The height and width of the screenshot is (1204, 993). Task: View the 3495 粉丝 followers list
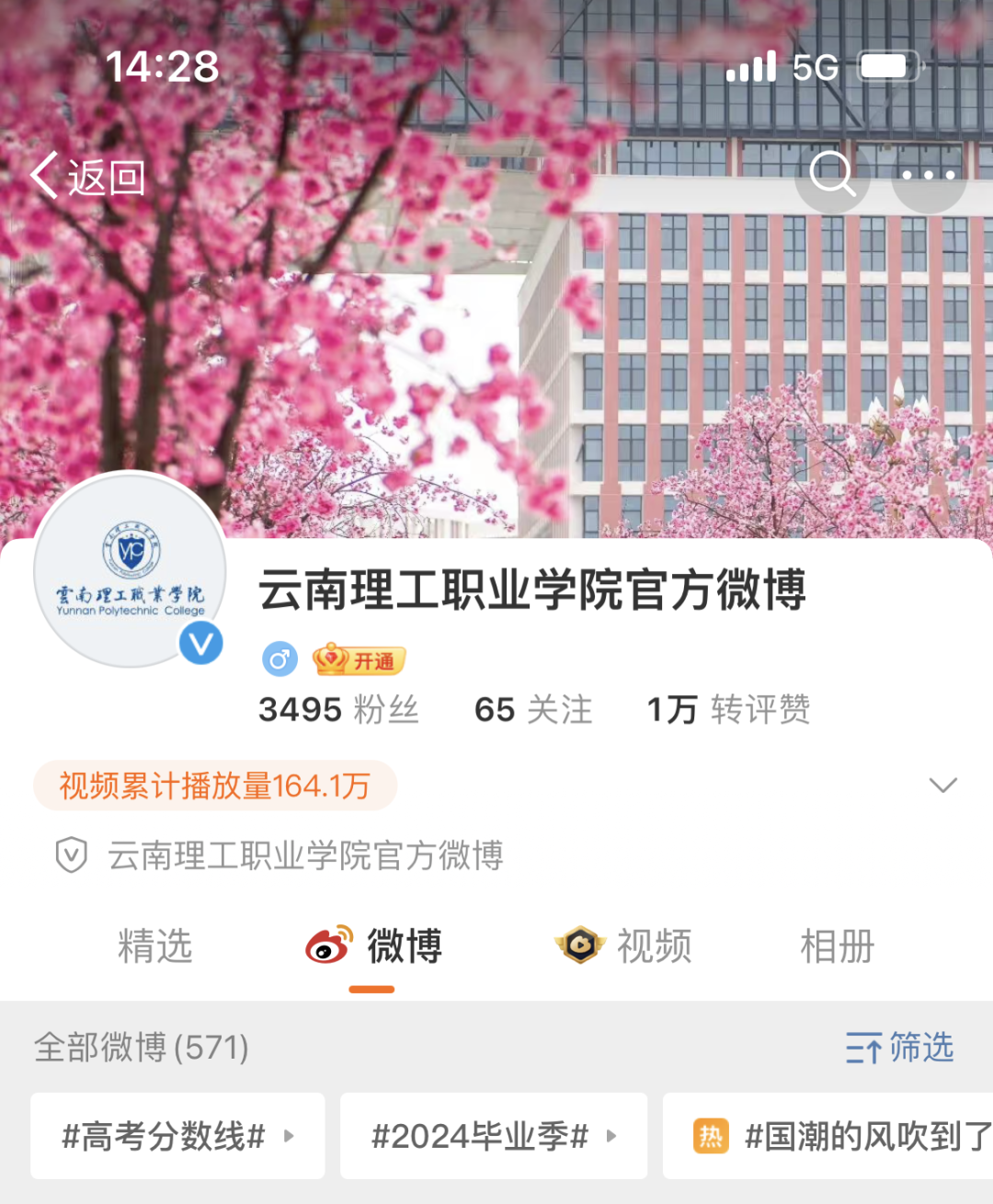coord(338,709)
